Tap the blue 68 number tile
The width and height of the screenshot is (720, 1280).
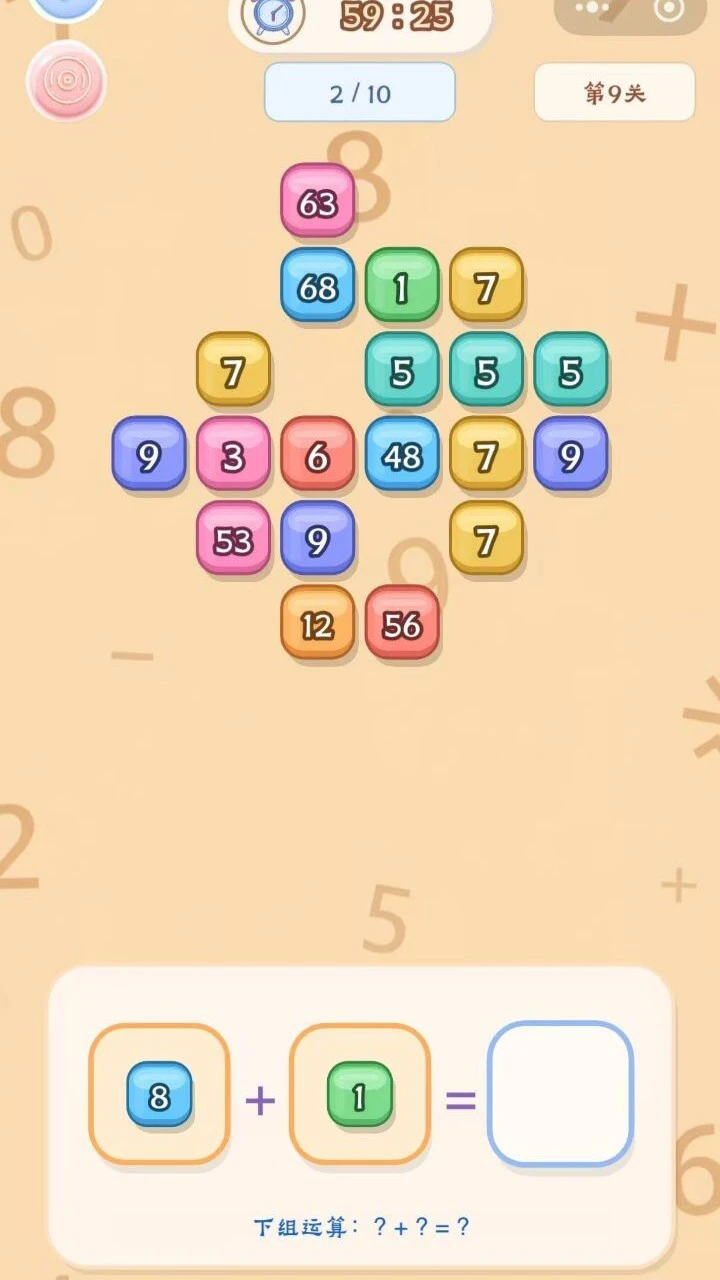click(318, 286)
